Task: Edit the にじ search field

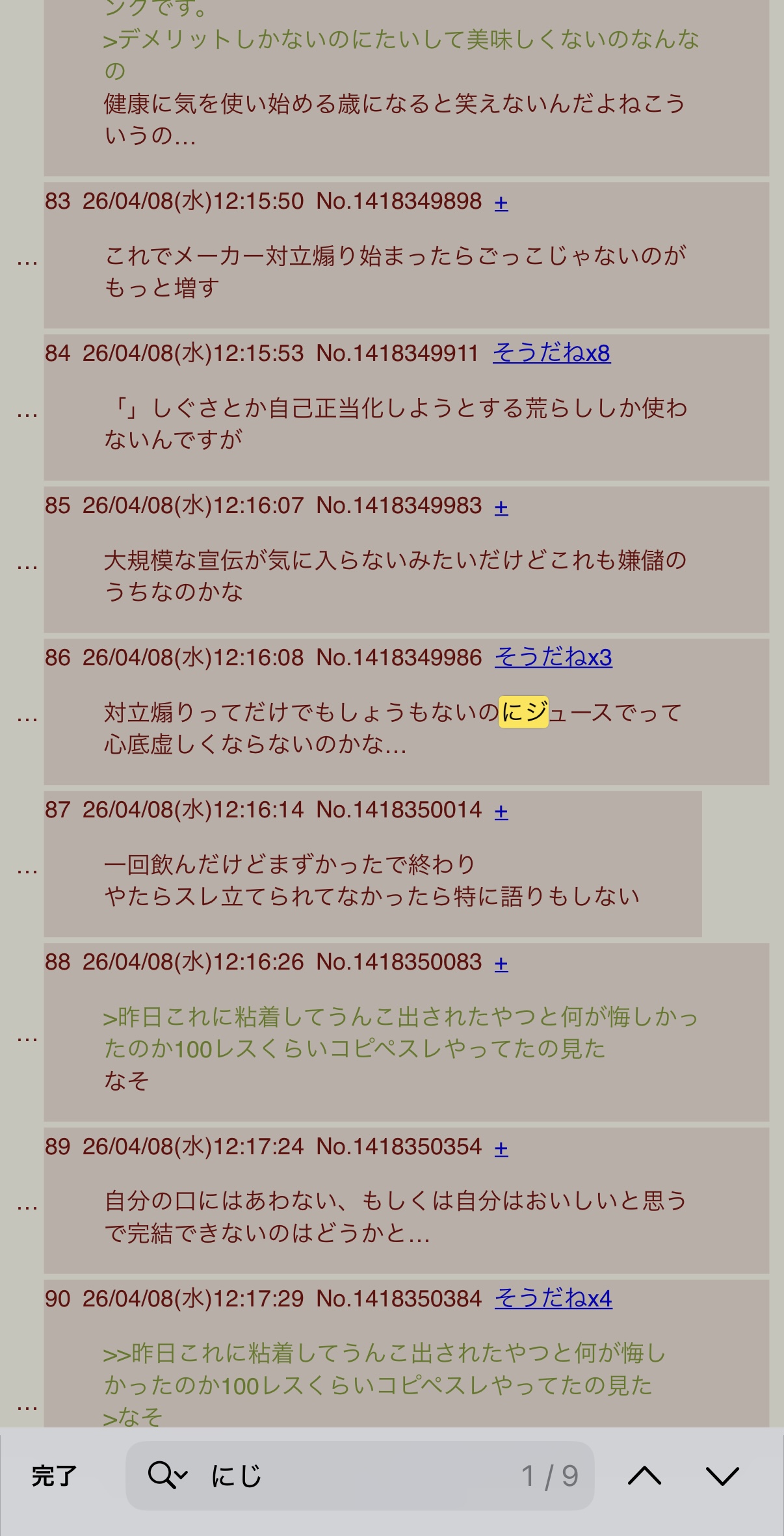Action: click(351, 1476)
